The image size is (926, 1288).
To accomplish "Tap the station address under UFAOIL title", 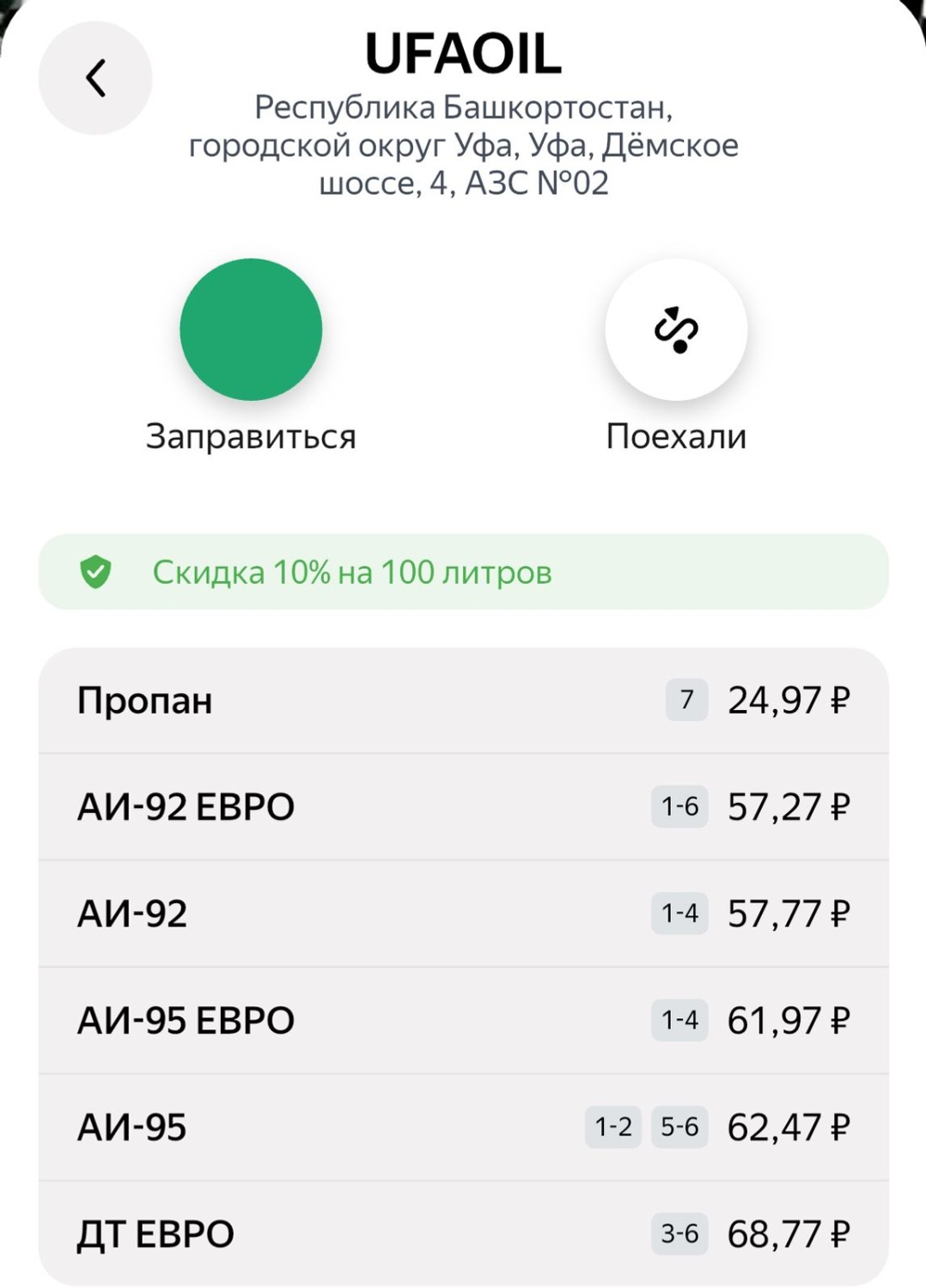I will tap(463, 145).
